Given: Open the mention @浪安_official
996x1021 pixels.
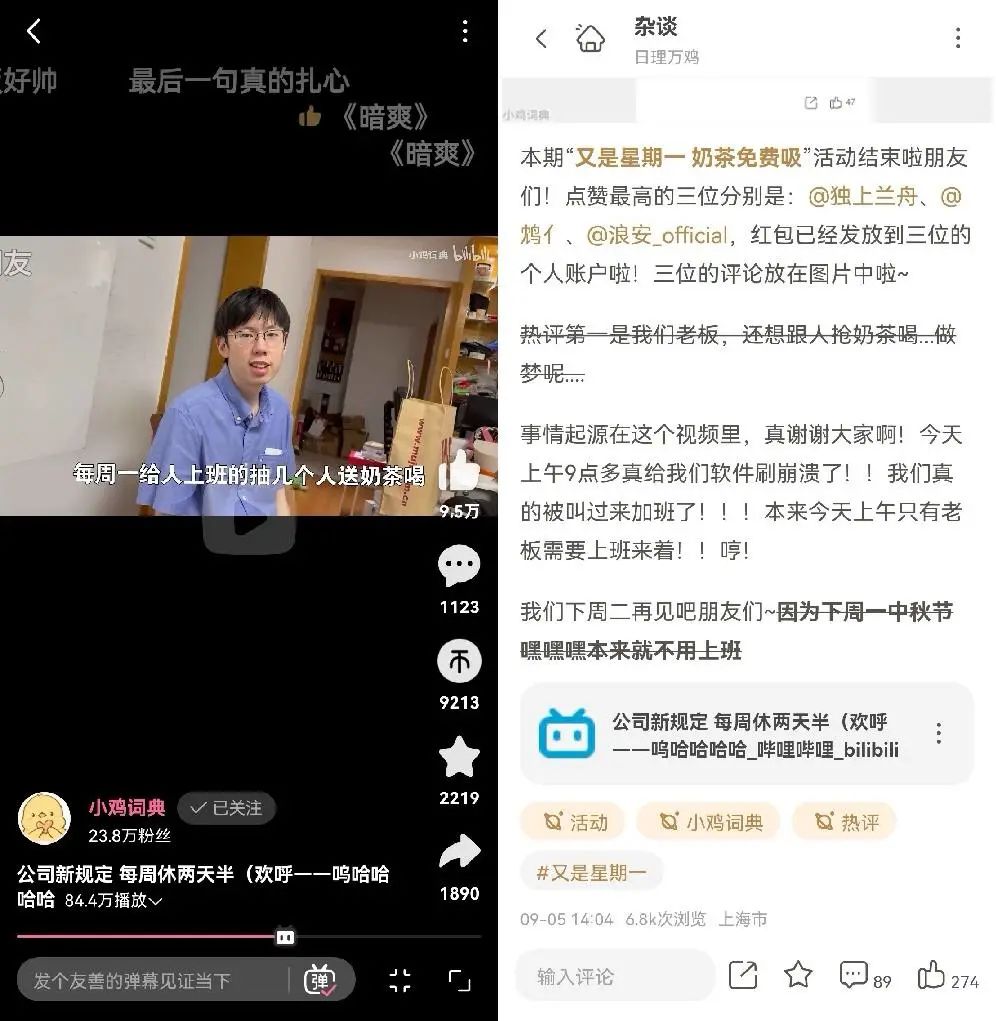Looking at the screenshot, I should pos(656,236).
